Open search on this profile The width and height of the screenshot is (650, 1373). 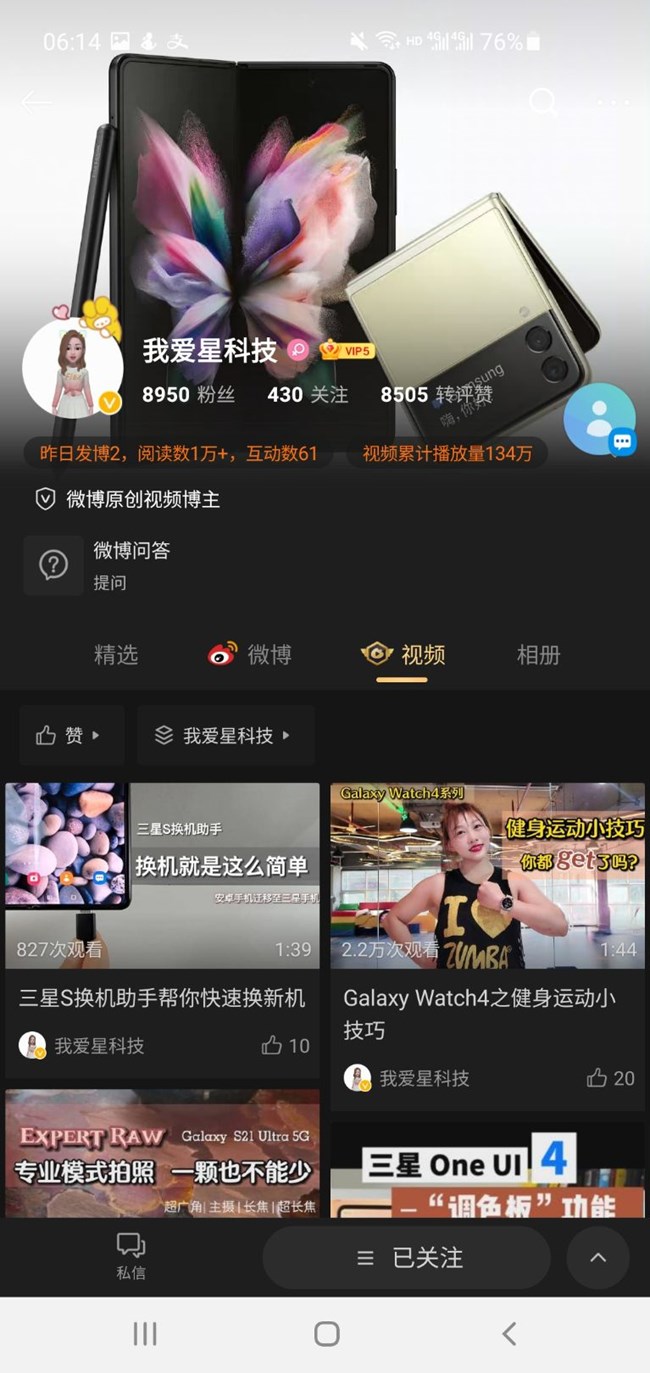pos(542,102)
